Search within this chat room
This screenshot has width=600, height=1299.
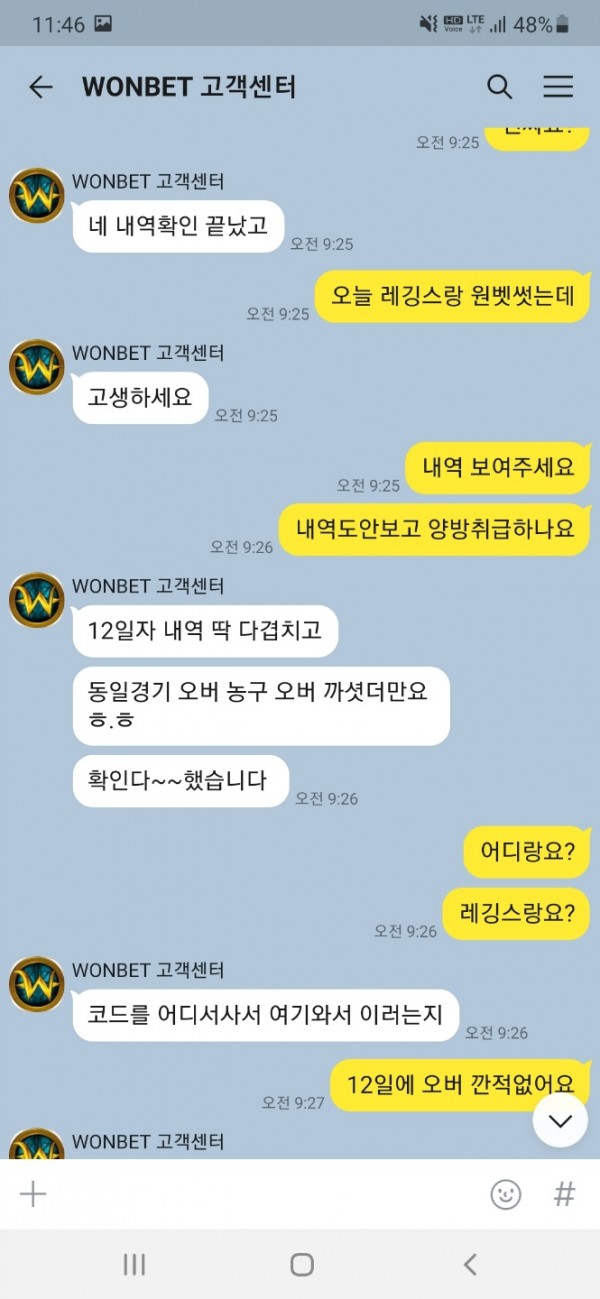tap(499, 87)
